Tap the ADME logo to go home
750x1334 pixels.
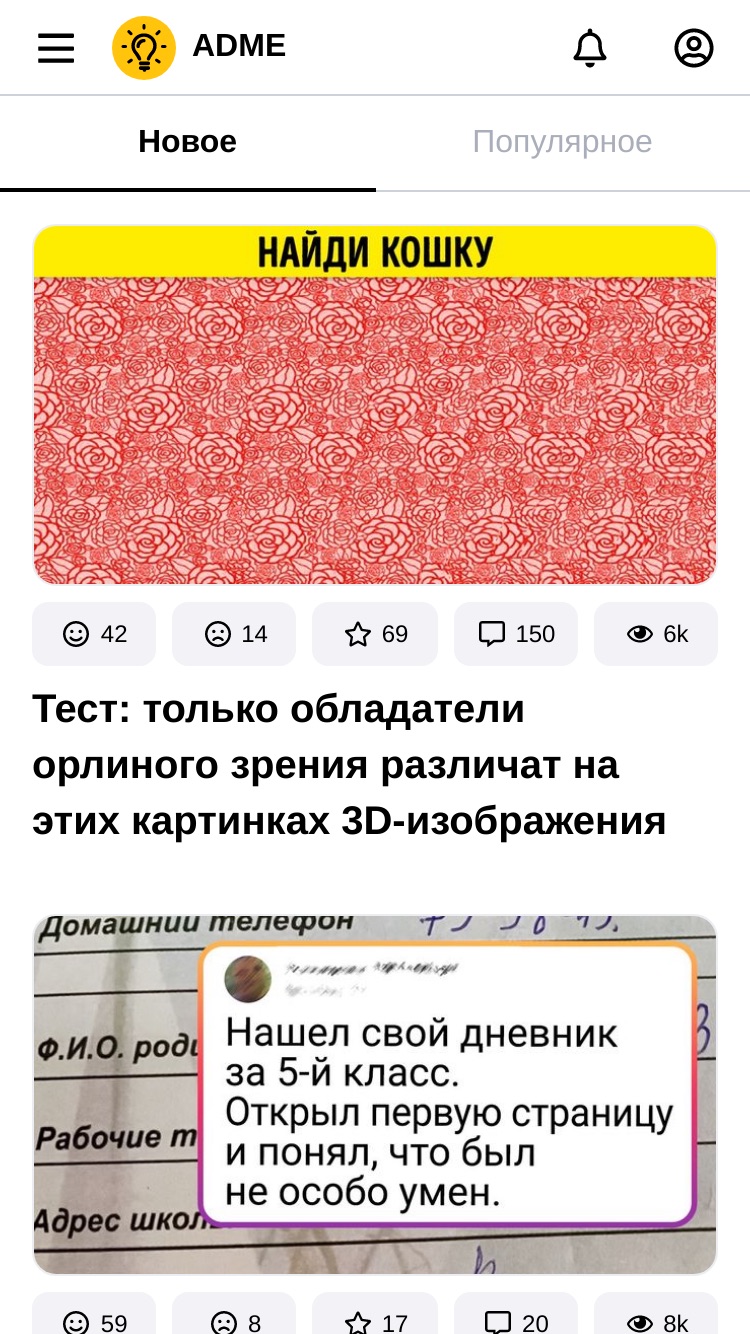tap(199, 47)
